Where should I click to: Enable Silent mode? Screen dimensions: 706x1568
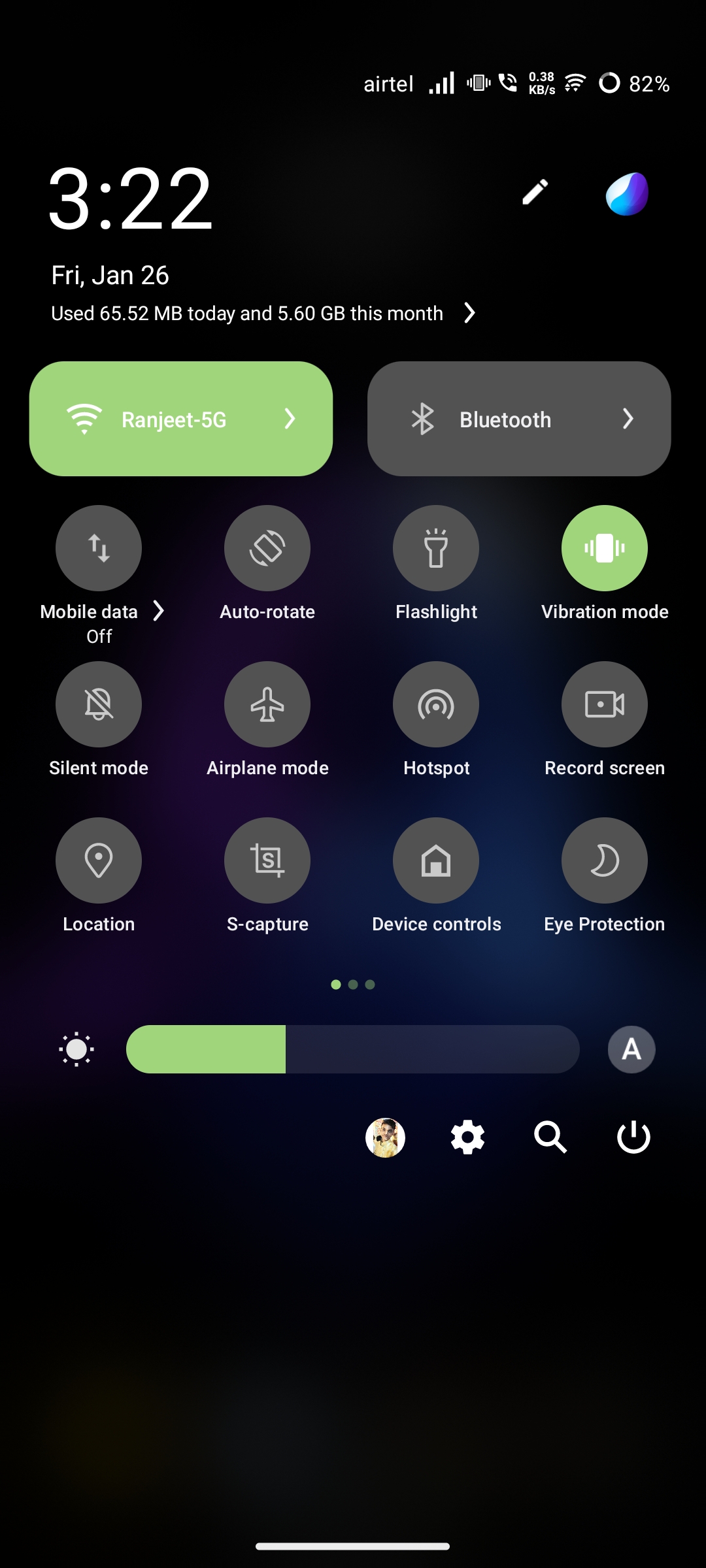(99, 704)
